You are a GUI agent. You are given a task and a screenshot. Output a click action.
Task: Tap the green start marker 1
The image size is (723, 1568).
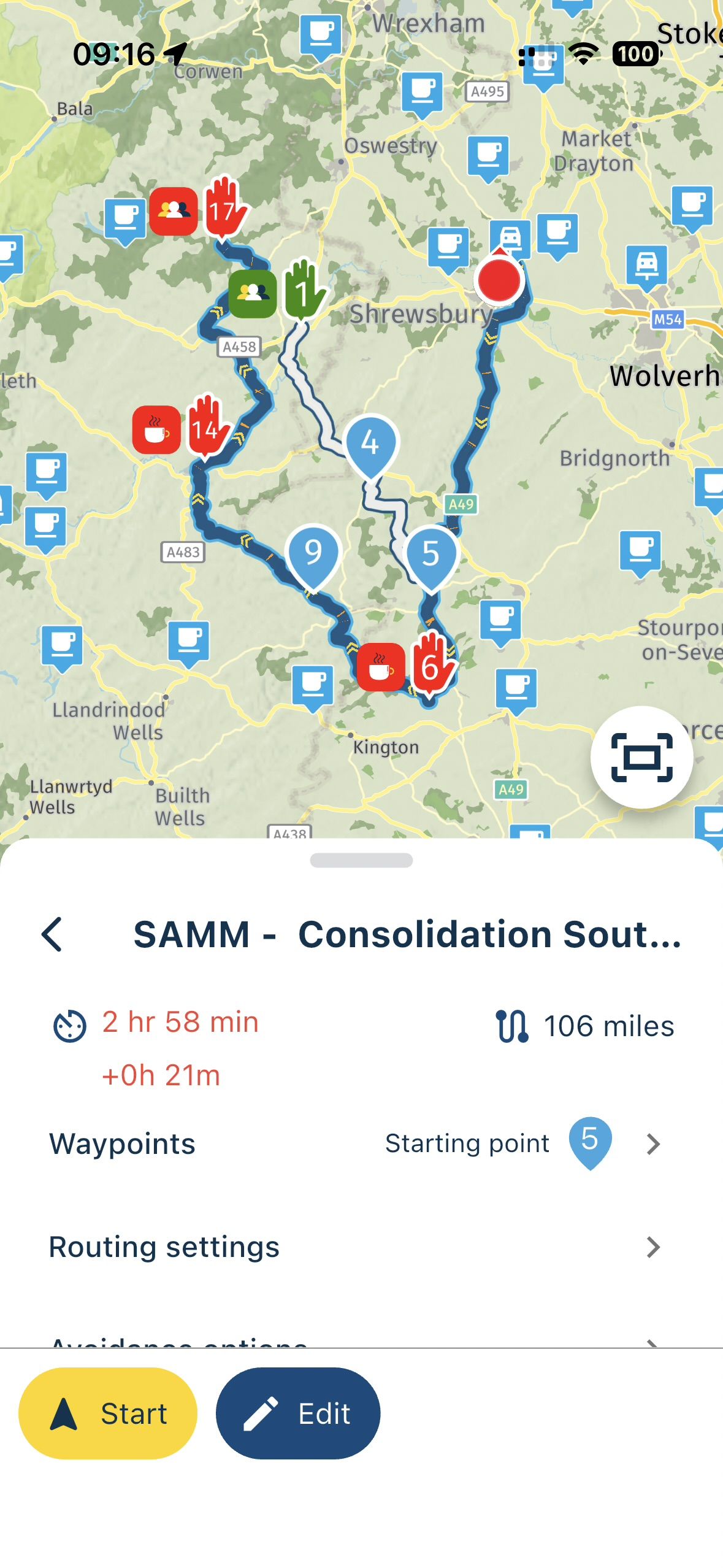[303, 290]
